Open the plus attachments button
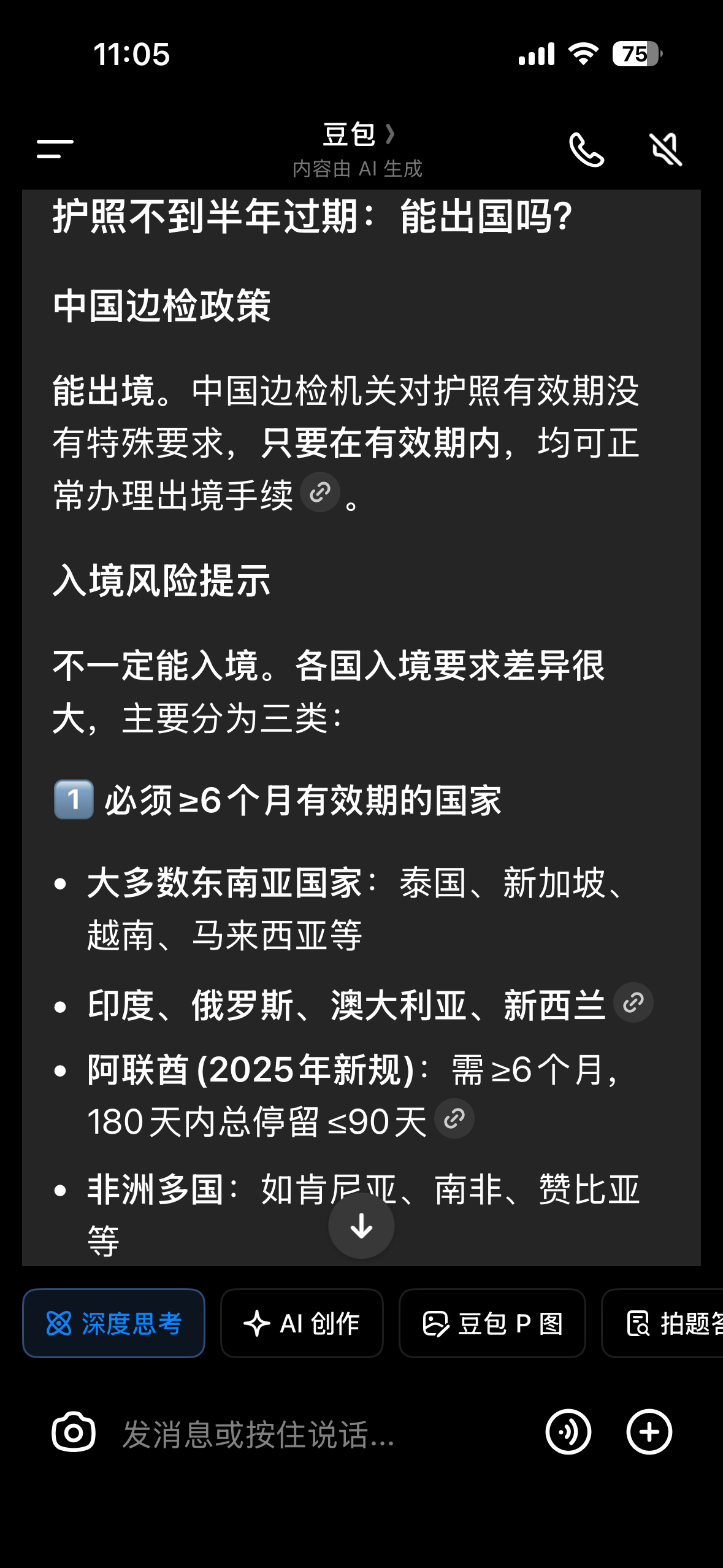723x1568 pixels. 649,1432
